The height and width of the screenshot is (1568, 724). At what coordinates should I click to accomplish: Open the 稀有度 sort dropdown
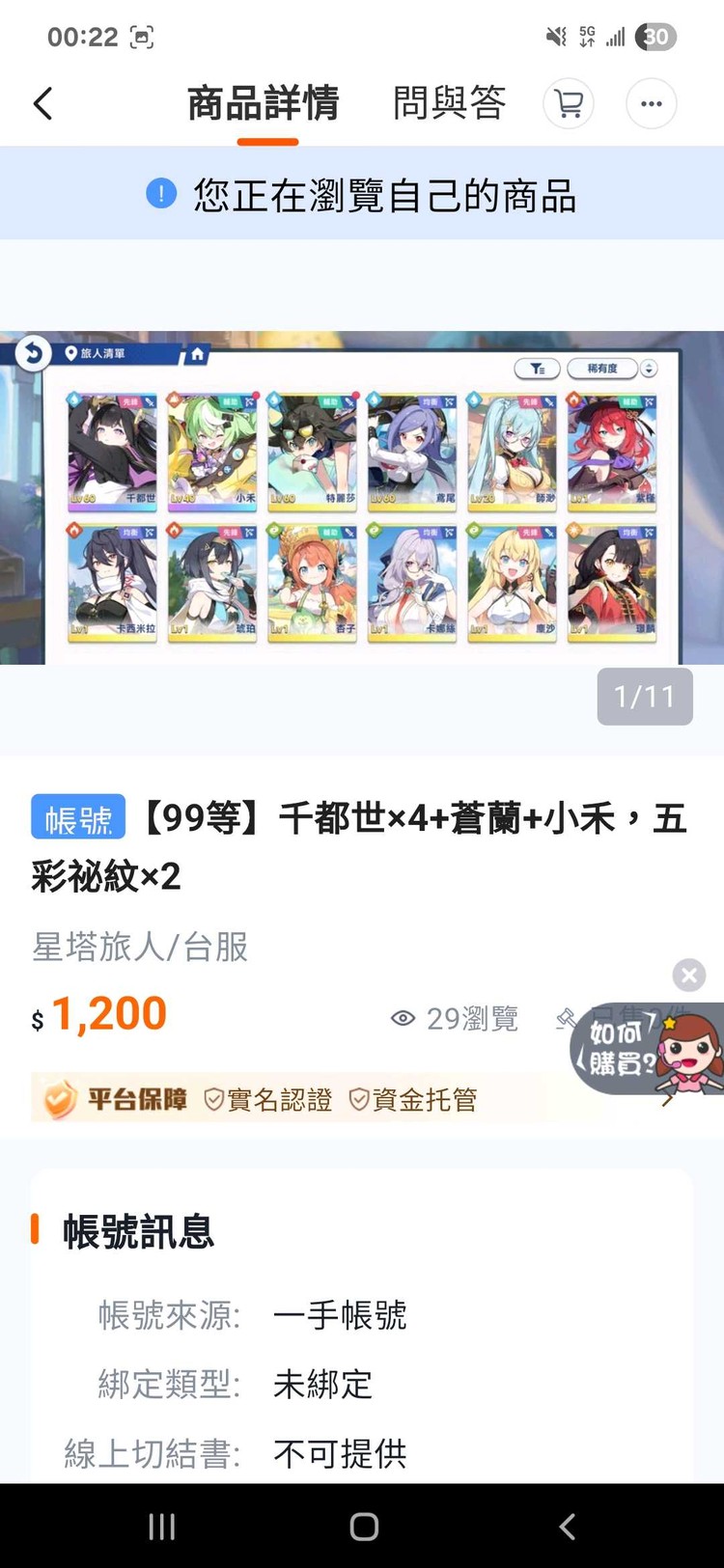pyautogui.click(x=603, y=369)
